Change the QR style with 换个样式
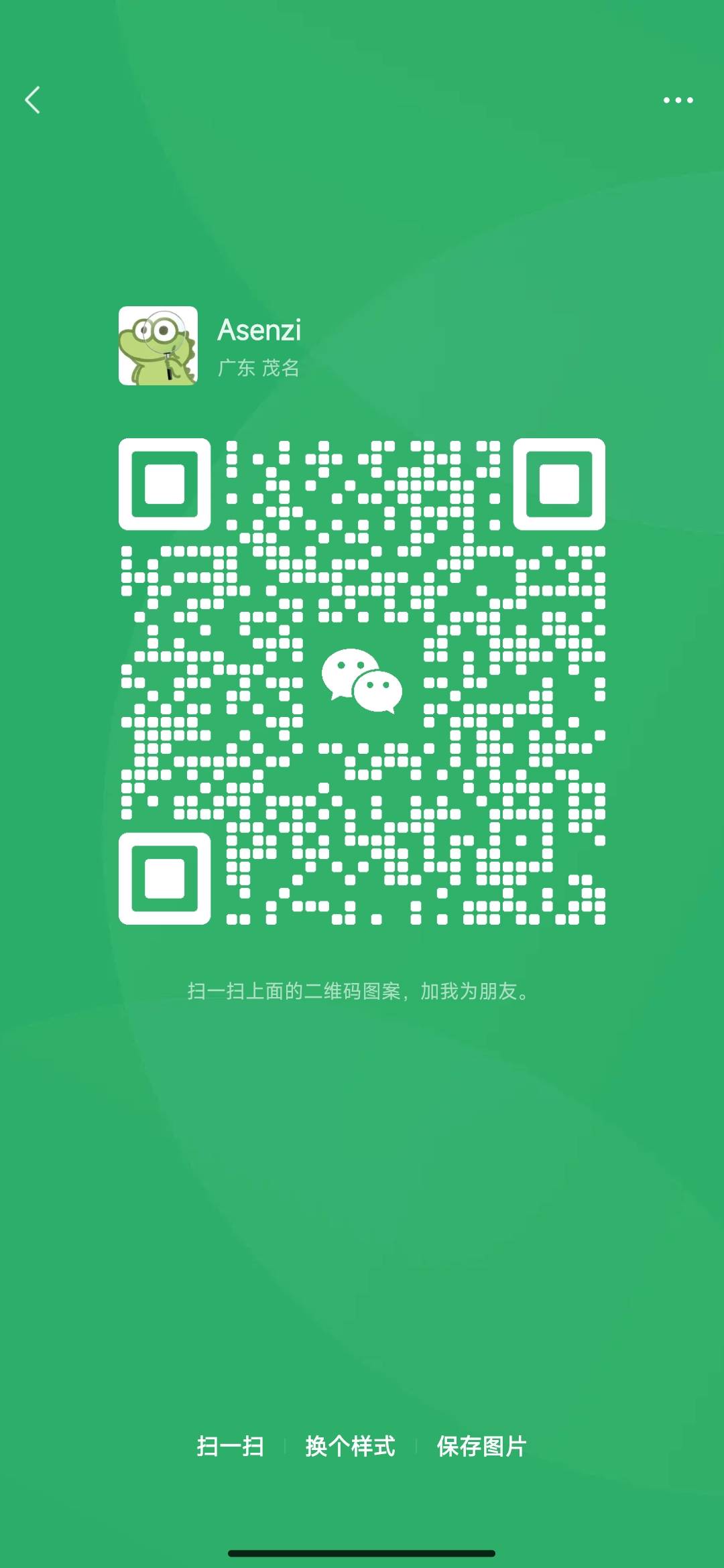The width and height of the screenshot is (724, 1568). point(350,1446)
